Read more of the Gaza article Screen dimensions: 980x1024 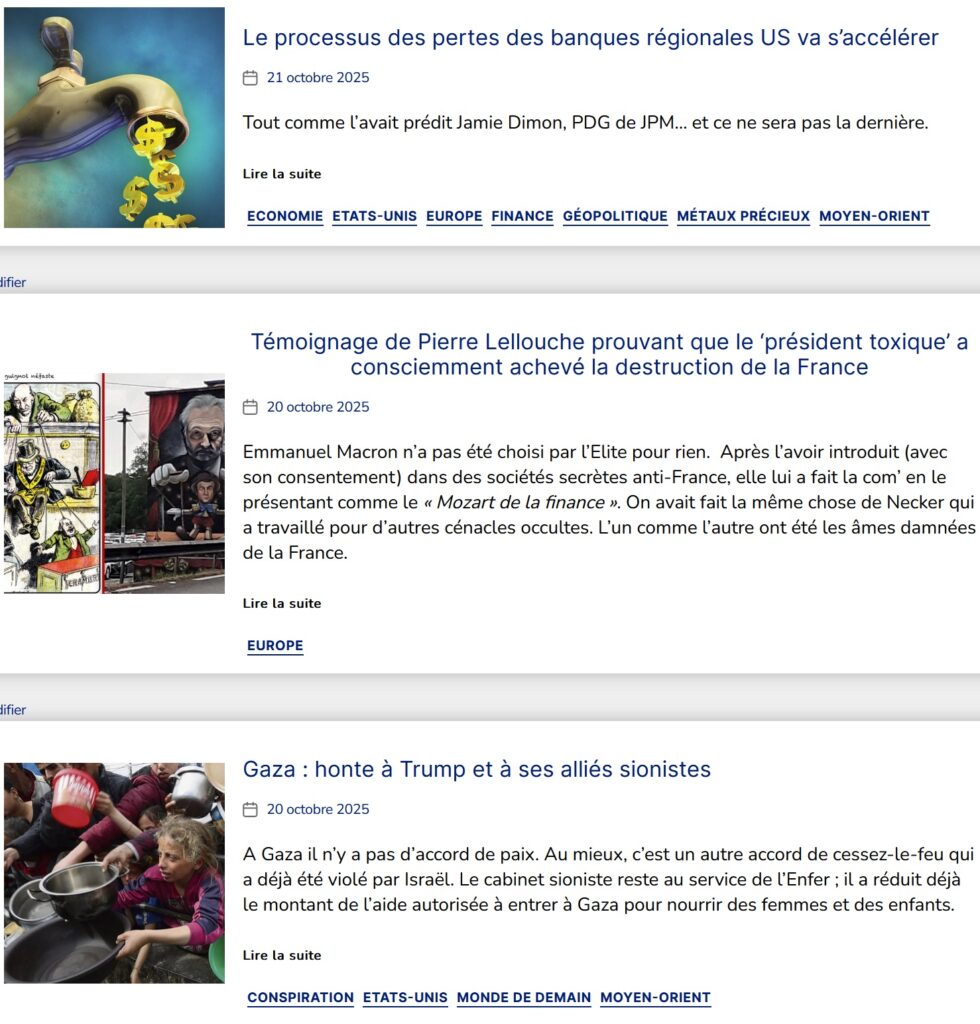(x=282, y=956)
